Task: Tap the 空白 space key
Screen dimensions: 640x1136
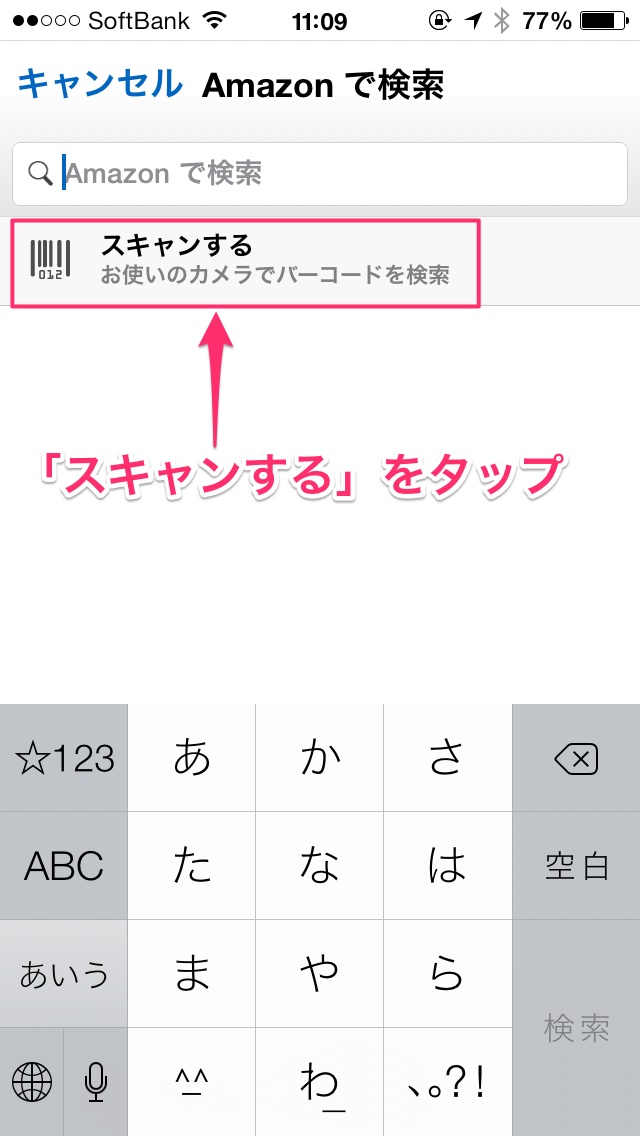Action: pos(576,866)
